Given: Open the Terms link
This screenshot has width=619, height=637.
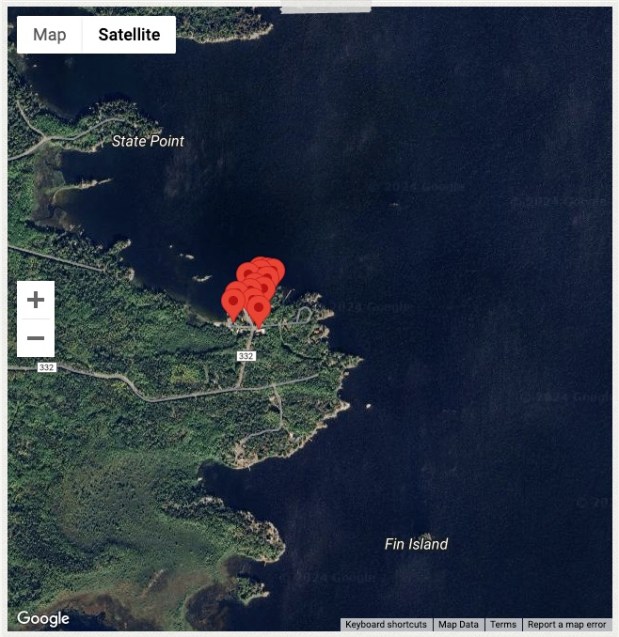Looking at the screenshot, I should pyautogui.click(x=503, y=624).
